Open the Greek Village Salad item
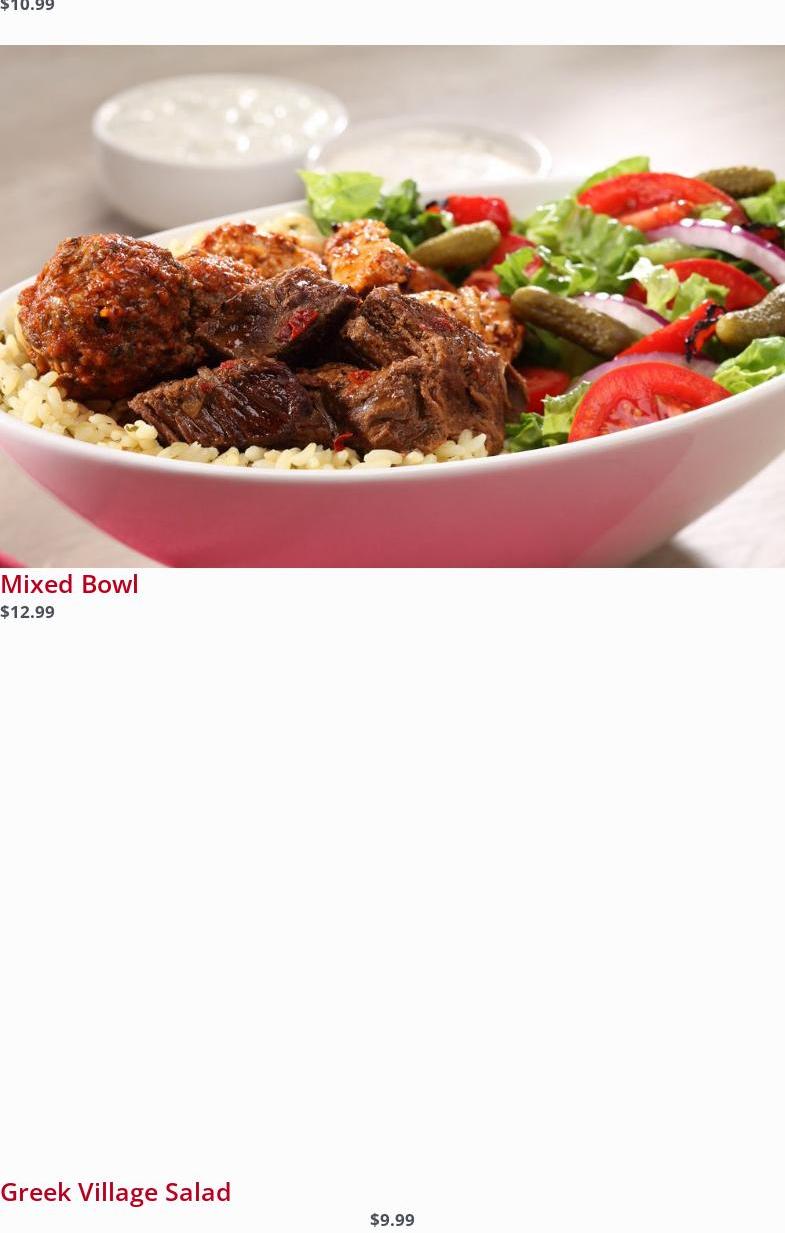 pyautogui.click(x=116, y=1192)
